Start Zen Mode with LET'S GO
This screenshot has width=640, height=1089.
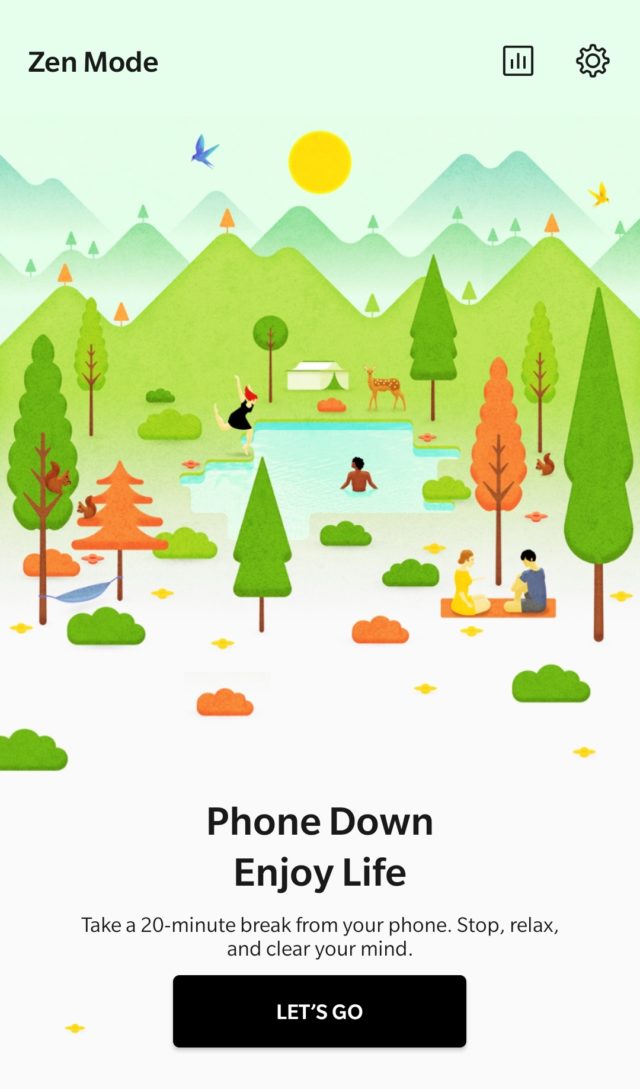pos(319,1011)
